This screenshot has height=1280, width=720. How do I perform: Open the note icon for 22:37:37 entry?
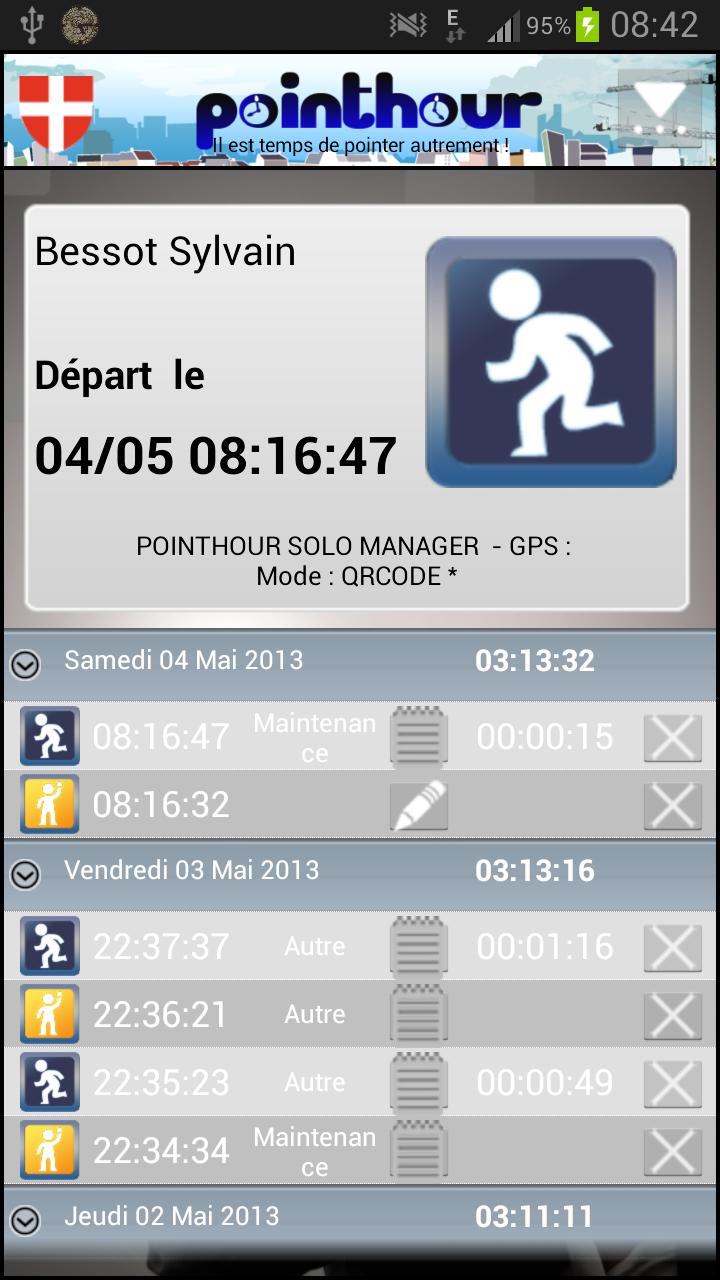click(x=418, y=947)
